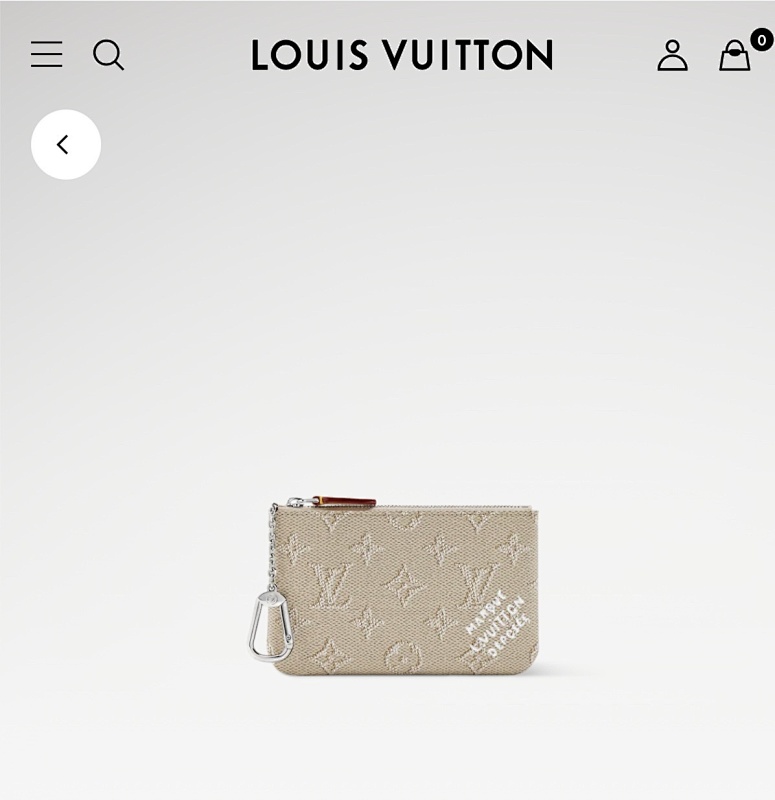Open the search magnifier
775x800 pixels.
pos(108,54)
